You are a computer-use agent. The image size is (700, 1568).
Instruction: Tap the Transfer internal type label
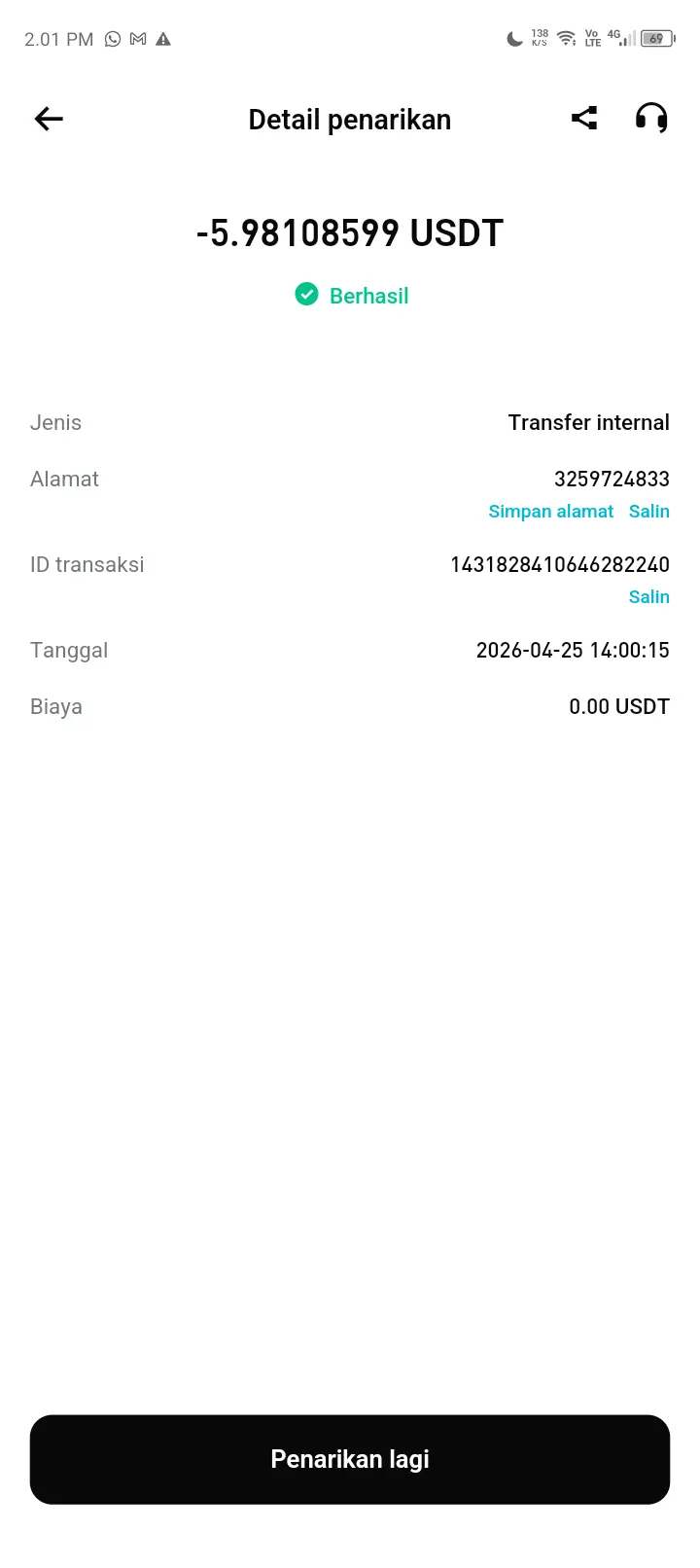(x=589, y=422)
